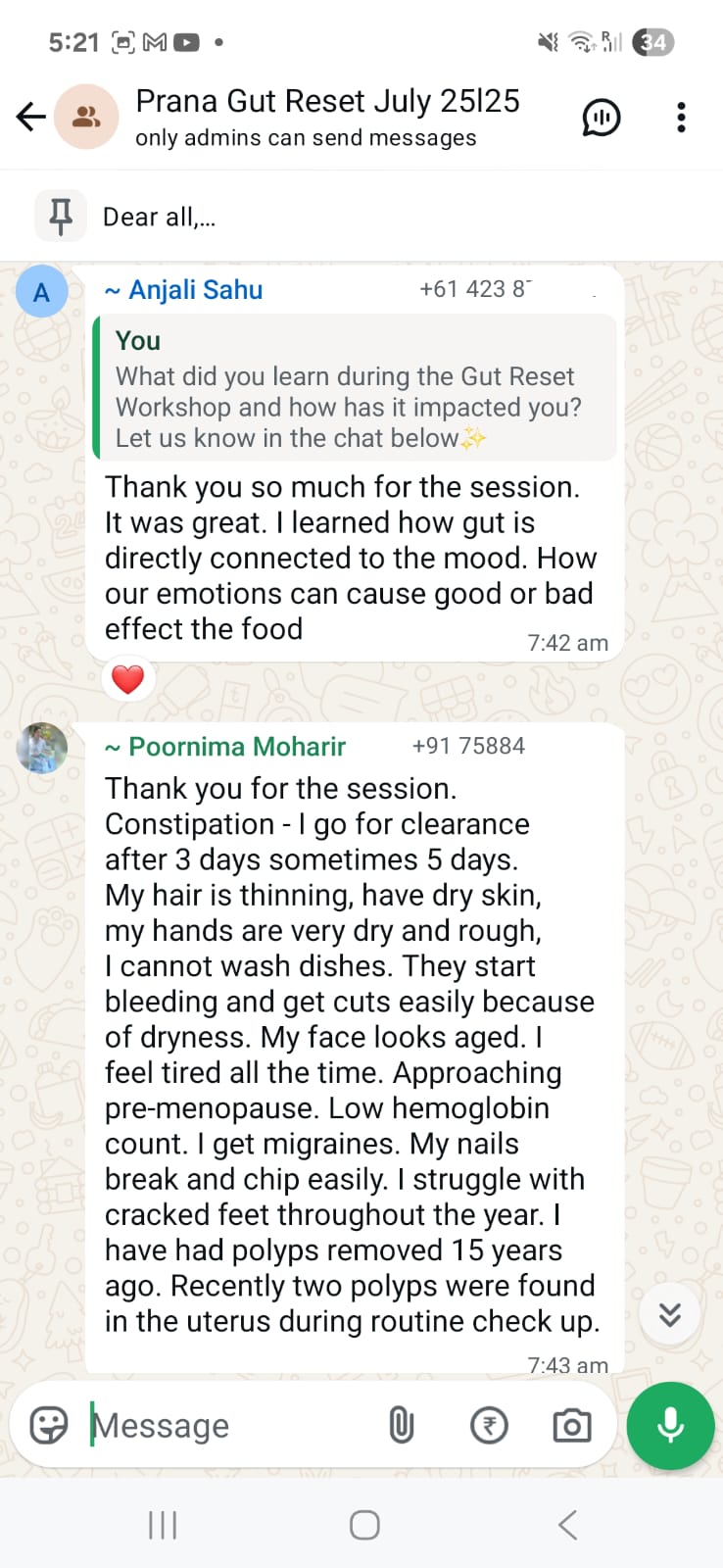Open the rupee payment option
The width and height of the screenshot is (723, 1568).
coord(489,1426)
